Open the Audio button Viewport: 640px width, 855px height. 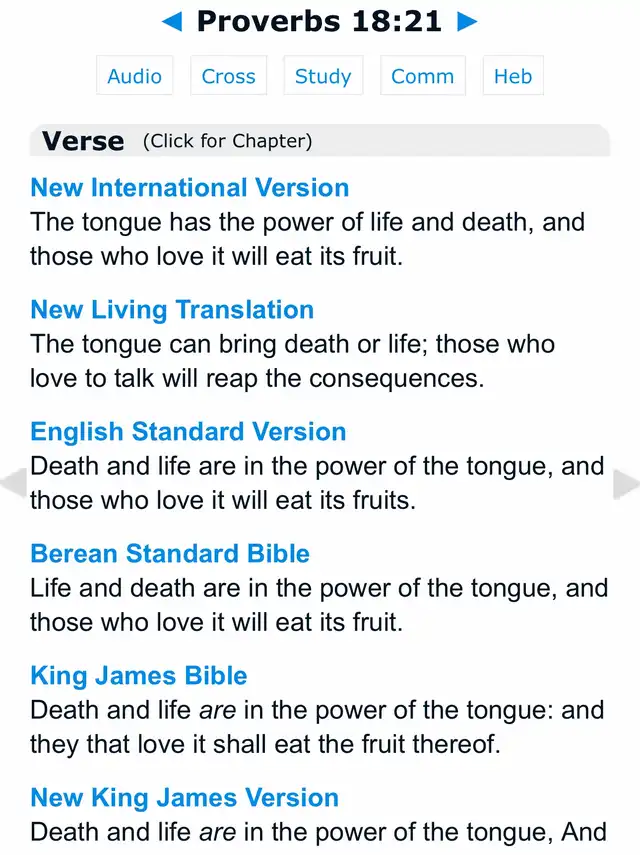134,76
